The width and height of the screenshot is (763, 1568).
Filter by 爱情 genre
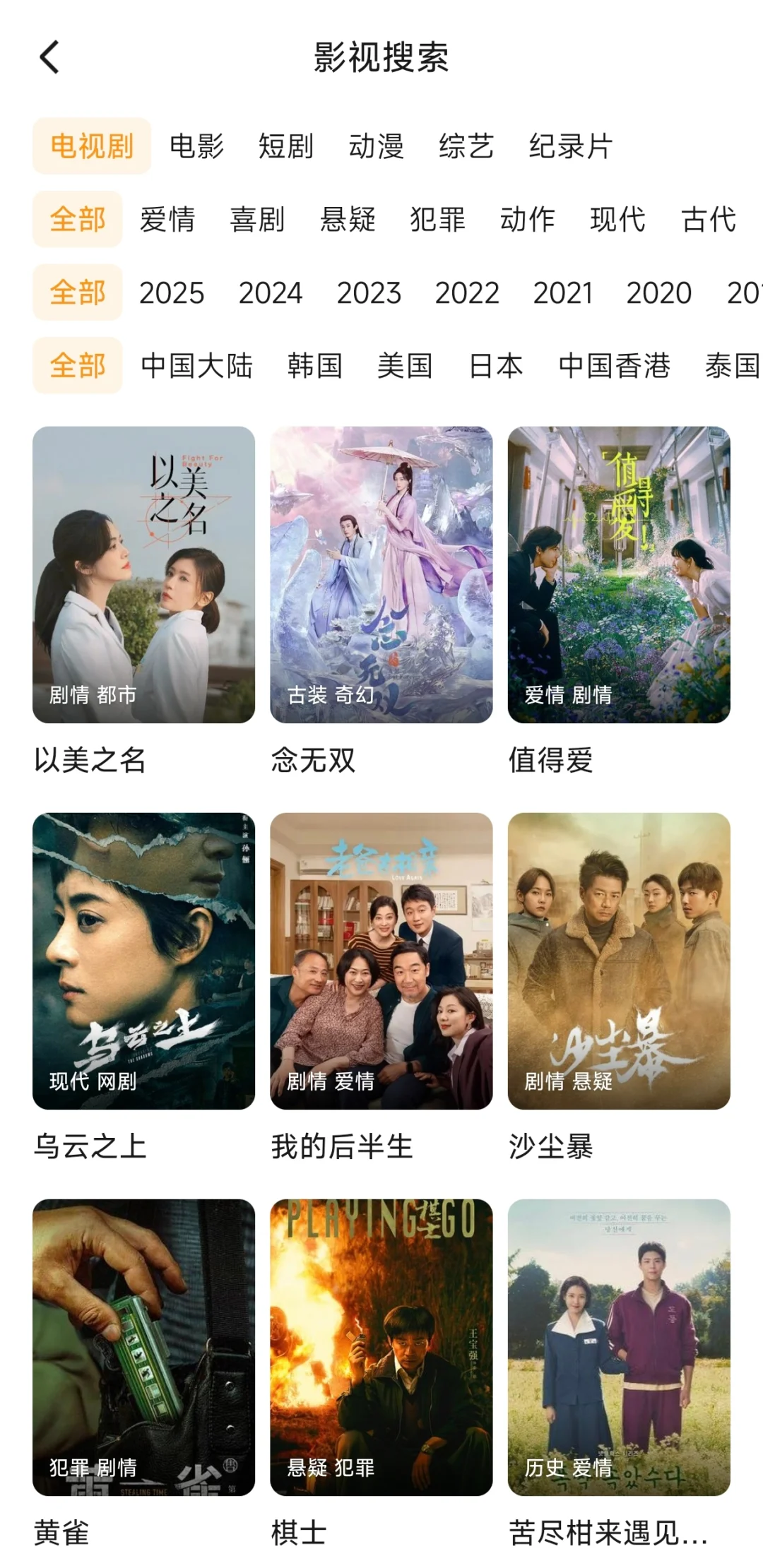pyautogui.click(x=167, y=219)
